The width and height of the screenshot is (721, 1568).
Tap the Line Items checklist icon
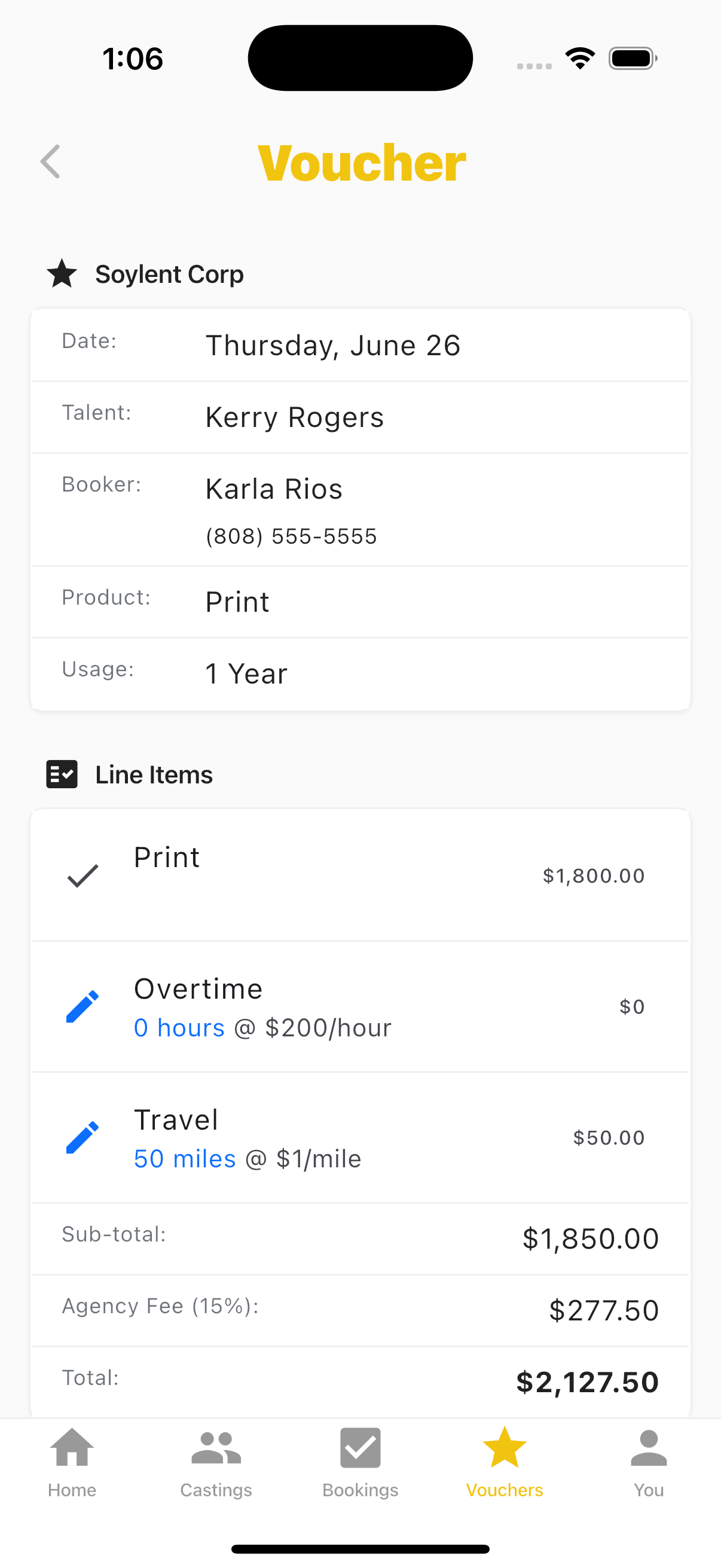[x=62, y=774]
